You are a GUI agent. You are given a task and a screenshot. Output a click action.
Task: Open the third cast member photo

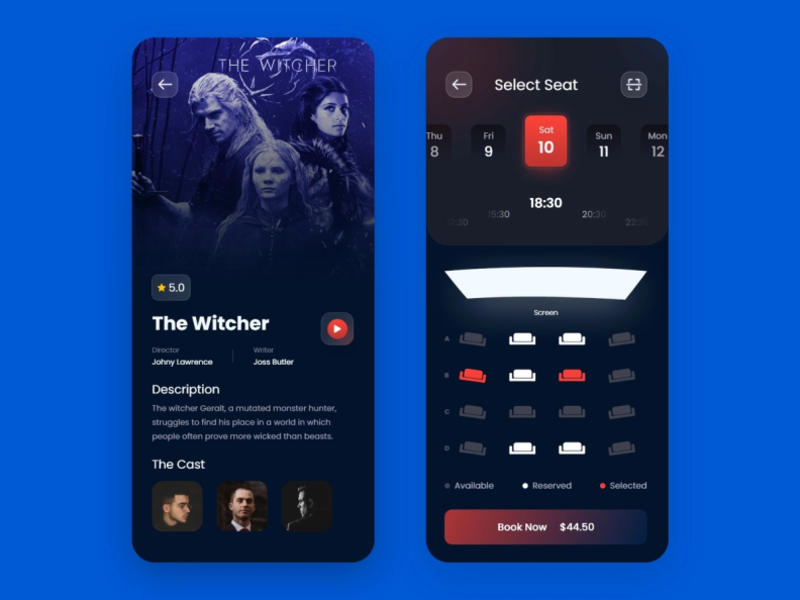306,506
